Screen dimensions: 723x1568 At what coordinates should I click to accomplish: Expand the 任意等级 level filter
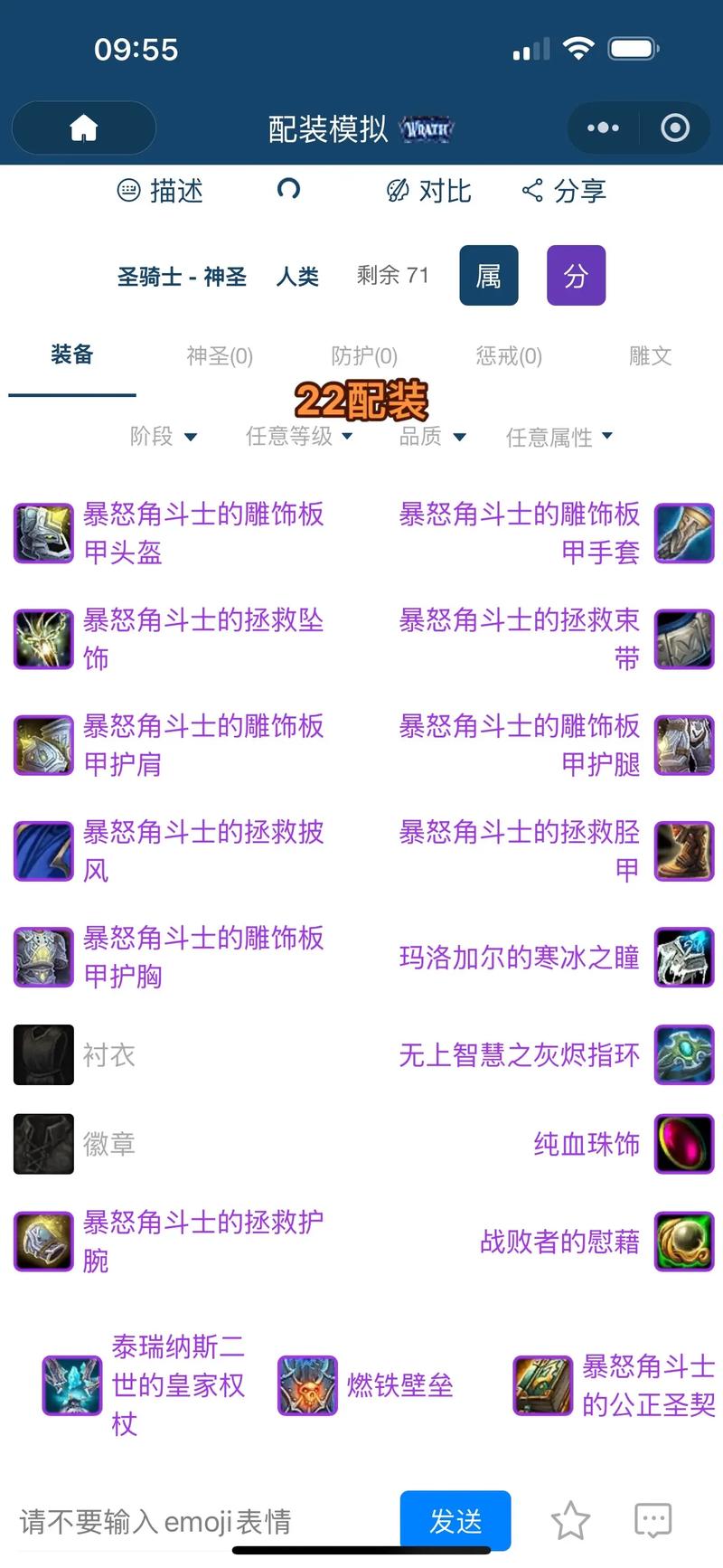(298, 437)
